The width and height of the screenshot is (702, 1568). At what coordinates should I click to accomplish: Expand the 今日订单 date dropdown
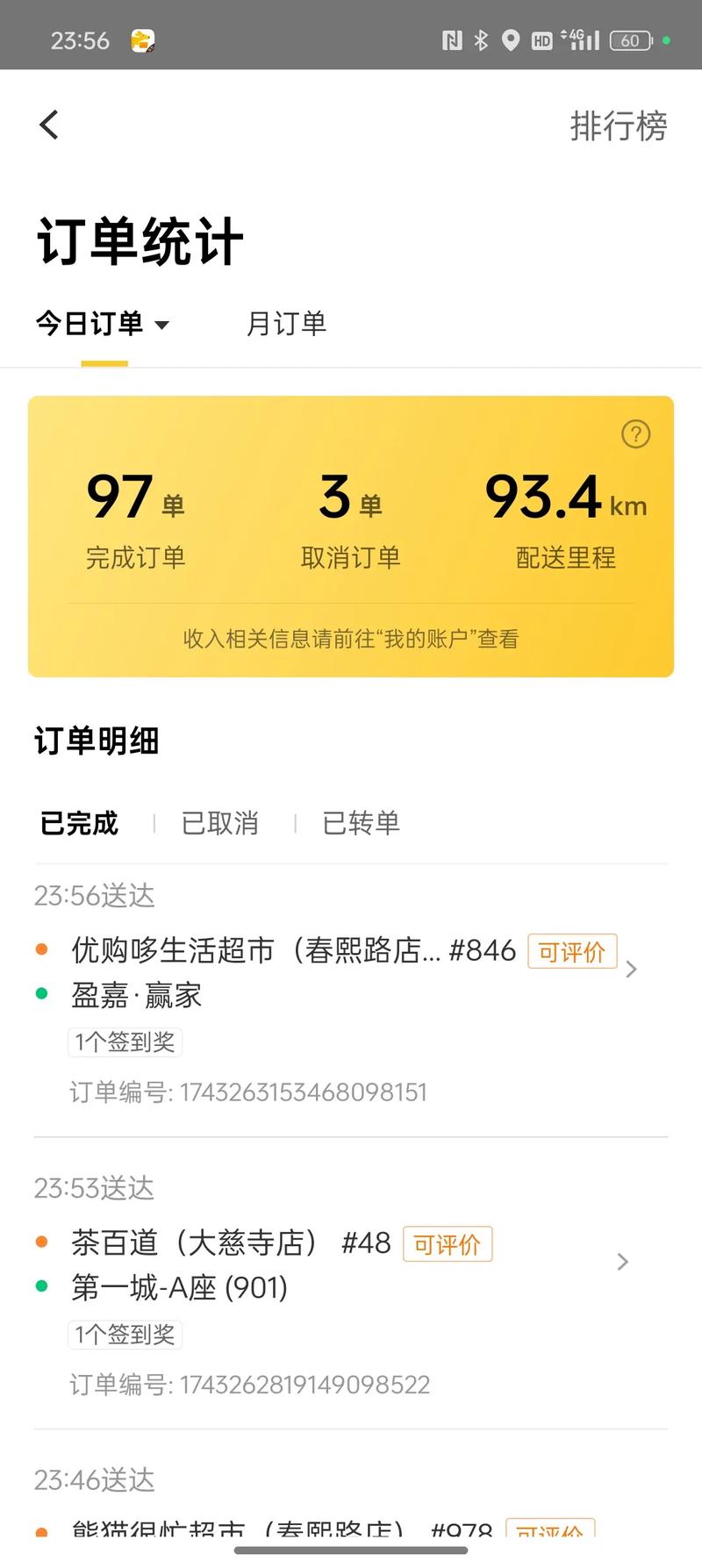(103, 324)
